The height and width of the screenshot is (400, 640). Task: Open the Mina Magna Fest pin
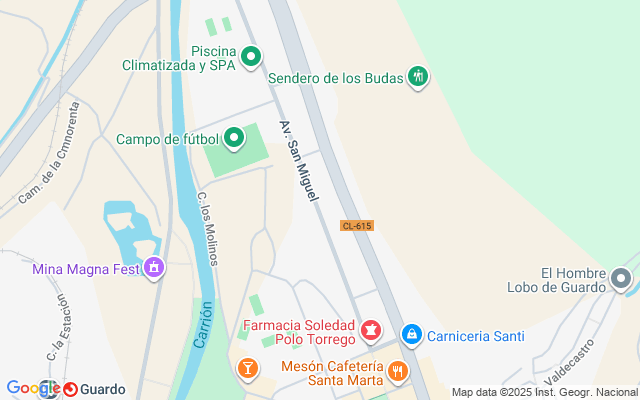pos(154,268)
